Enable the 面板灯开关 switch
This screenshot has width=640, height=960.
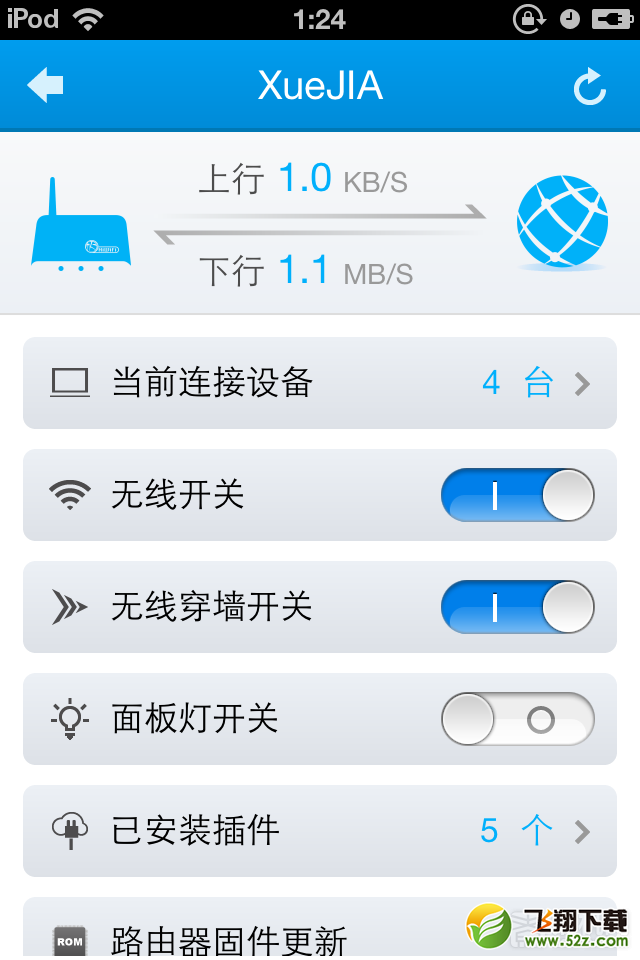pos(517,719)
